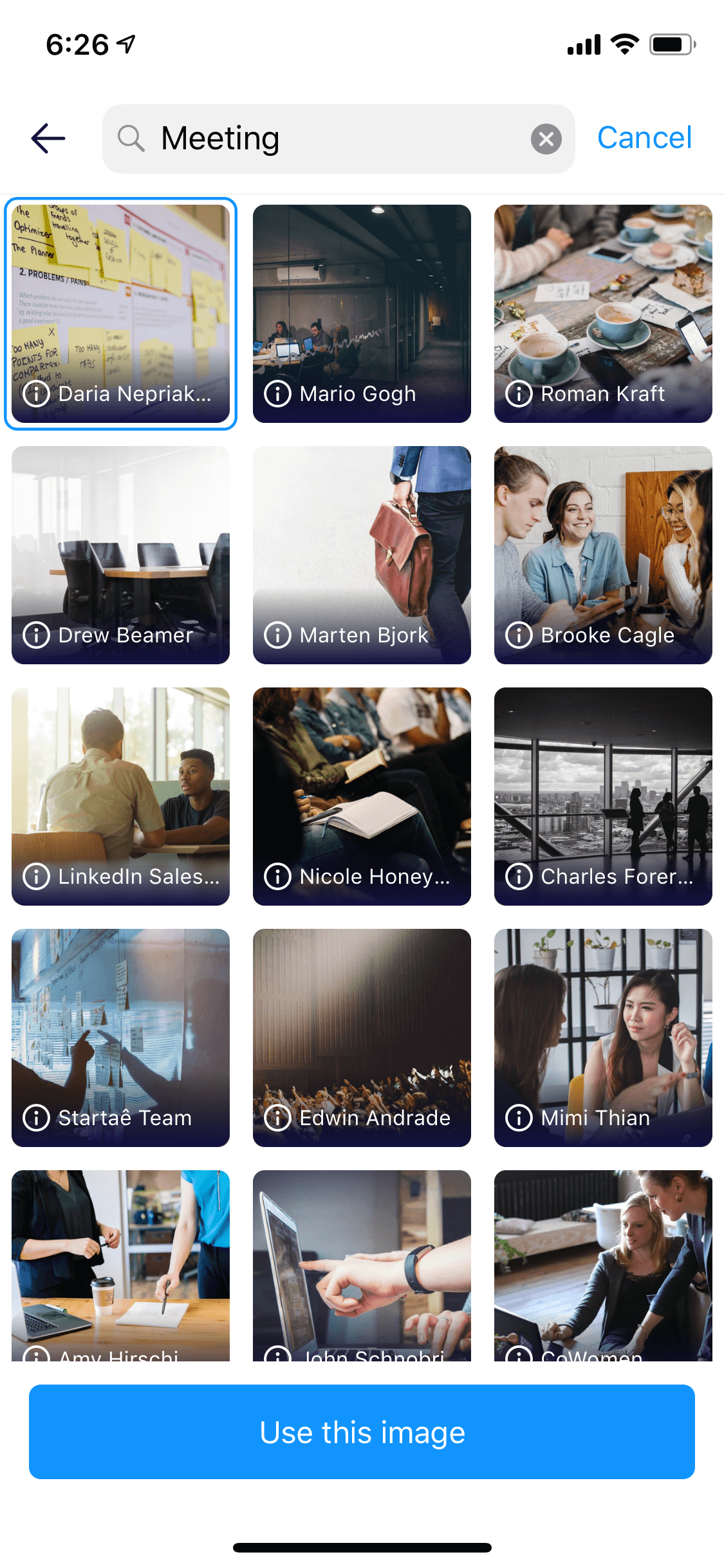
Task: Choose the Edwin Andrade crowd photo
Action: 362,1038
